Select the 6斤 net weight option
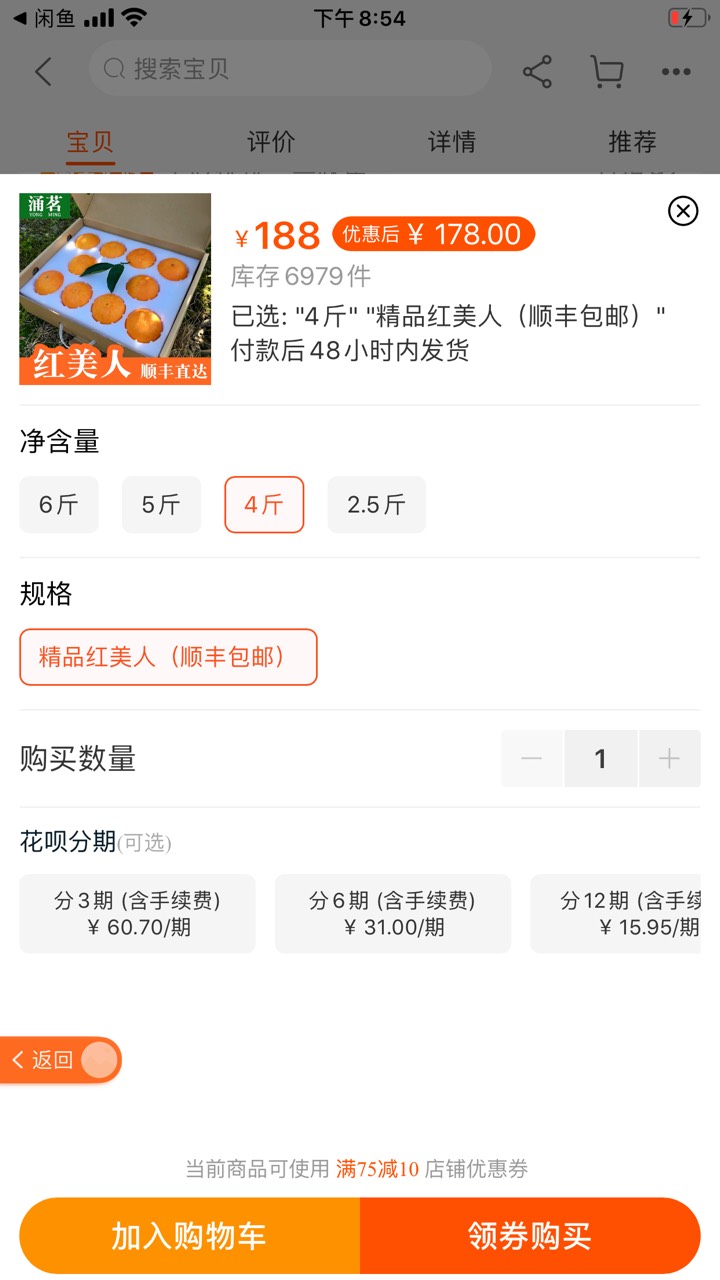The height and width of the screenshot is (1280, 720). (x=59, y=505)
